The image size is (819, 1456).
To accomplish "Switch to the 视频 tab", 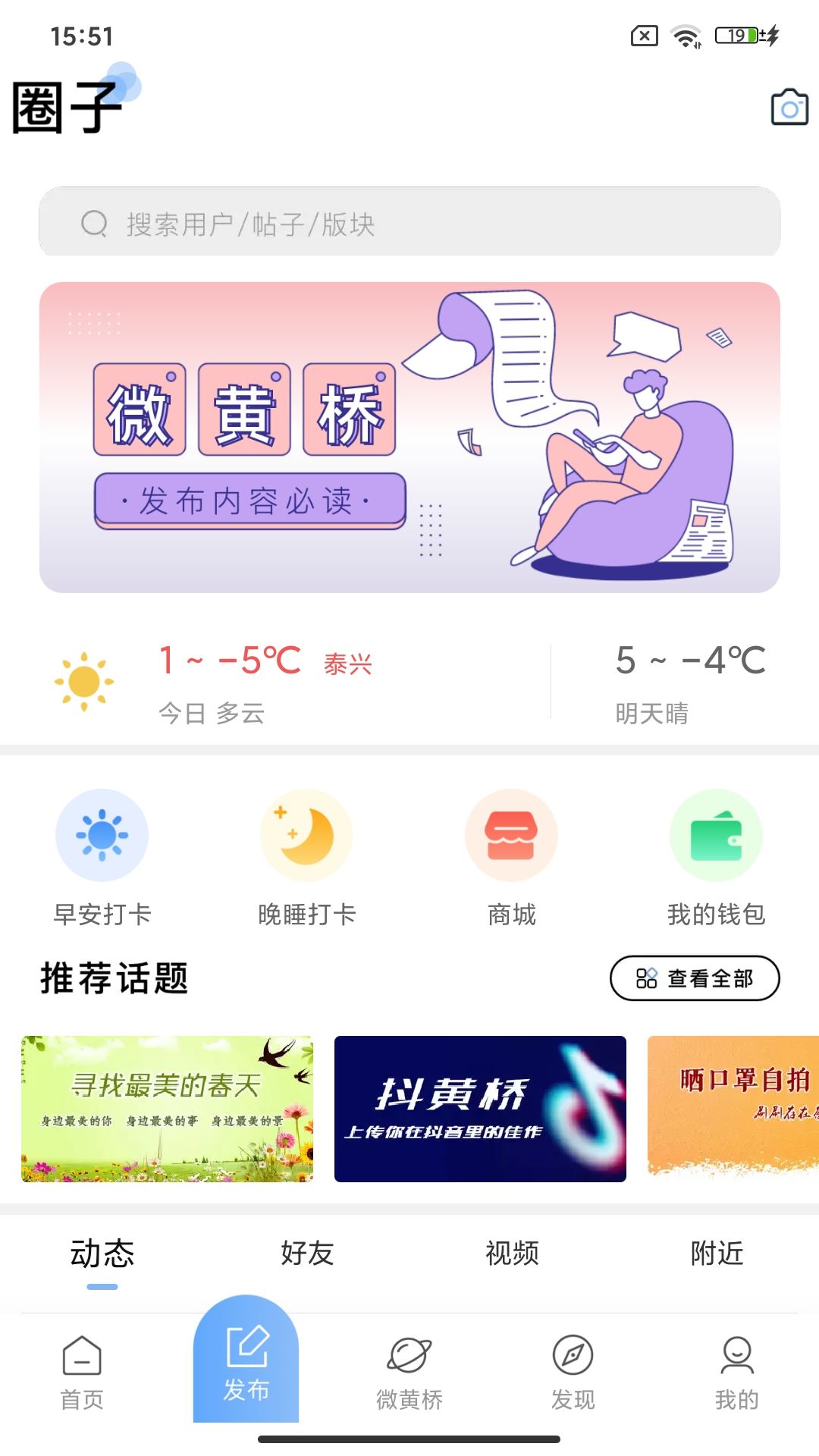I will [x=512, y=1254].
